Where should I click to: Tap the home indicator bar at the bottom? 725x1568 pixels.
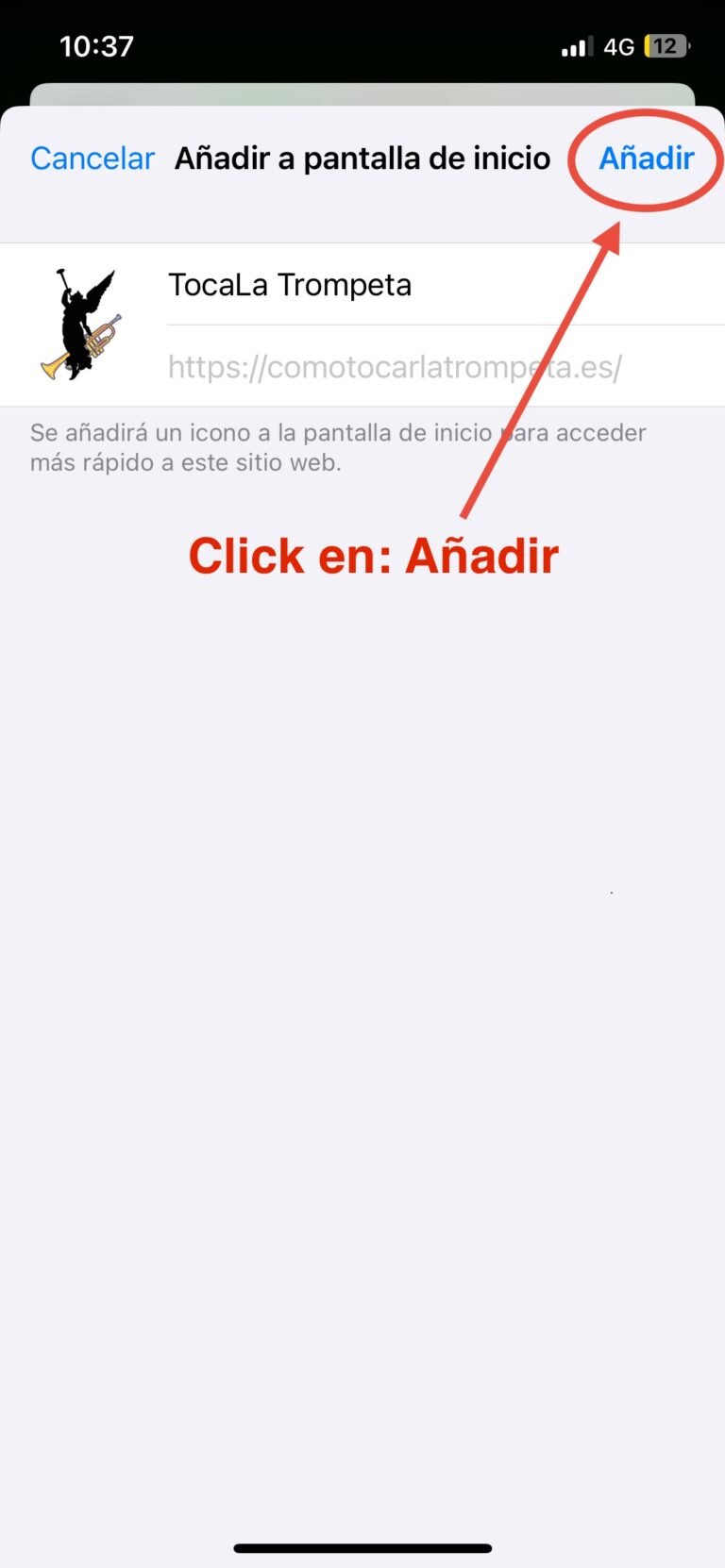(362, 1547)
